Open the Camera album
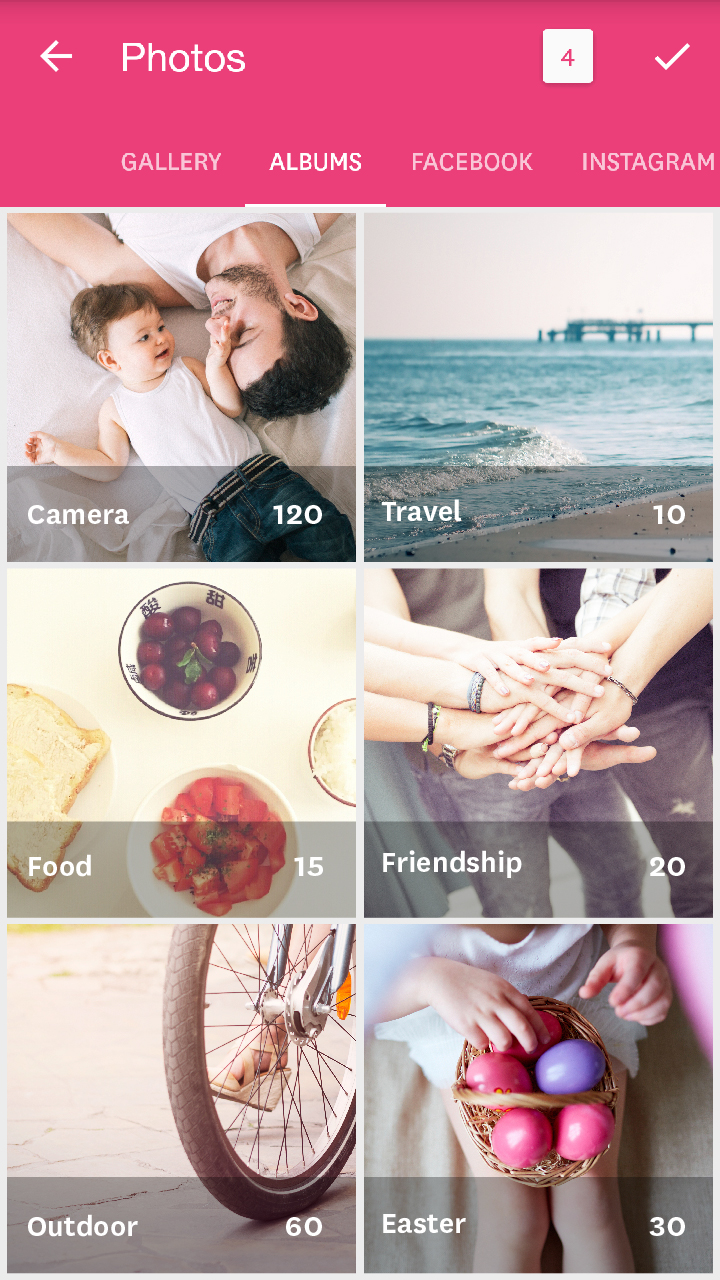The image size is (720, 1280). pos(181,387)
